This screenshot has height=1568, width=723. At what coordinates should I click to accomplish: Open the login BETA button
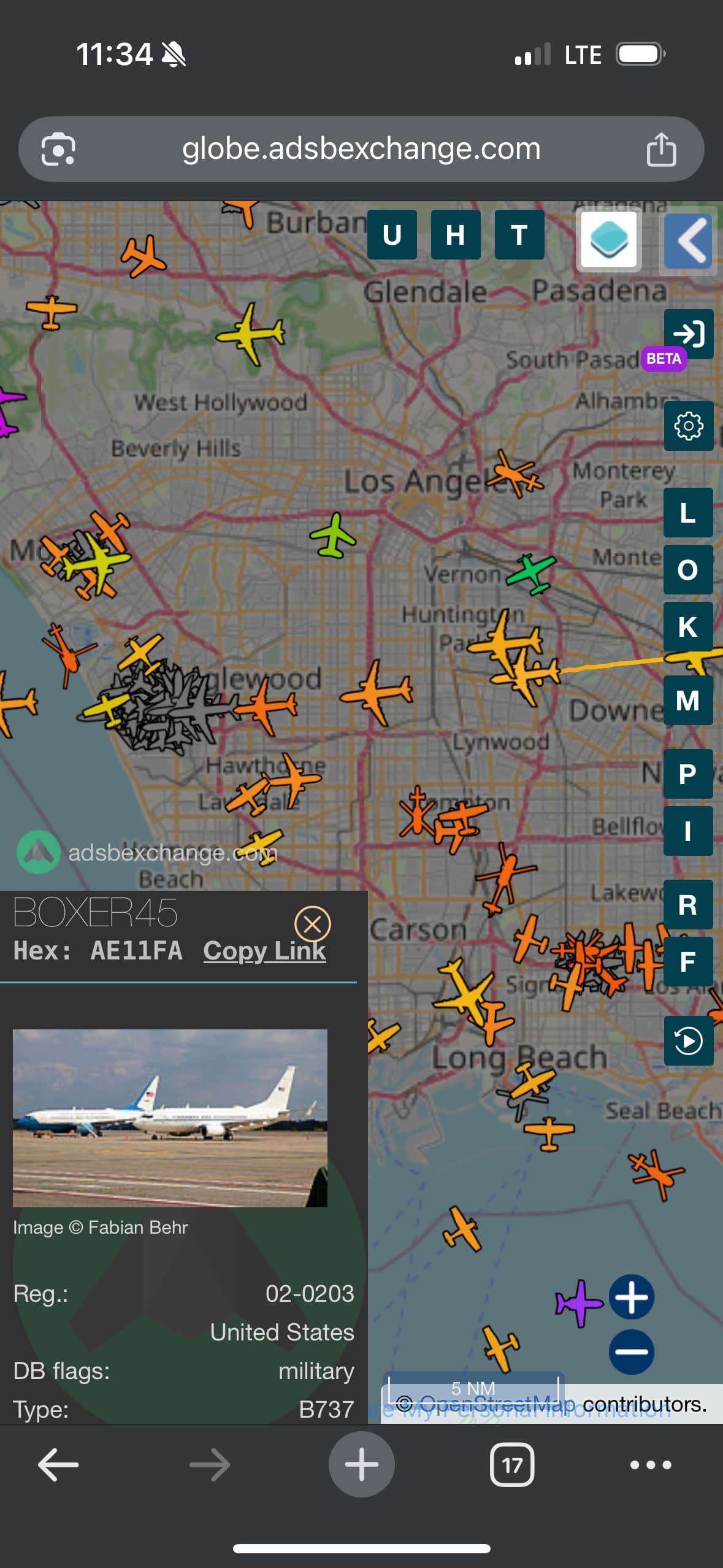(688, 334)
